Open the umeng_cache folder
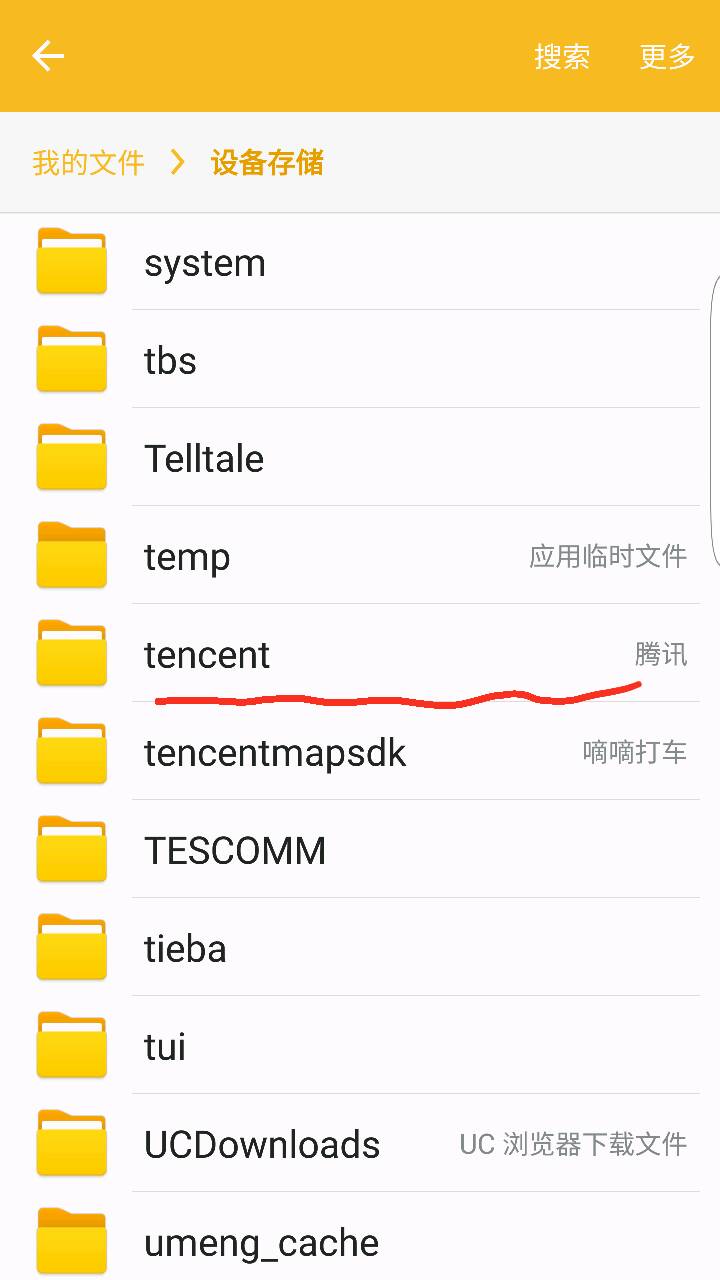 (x=360, y=1237)
